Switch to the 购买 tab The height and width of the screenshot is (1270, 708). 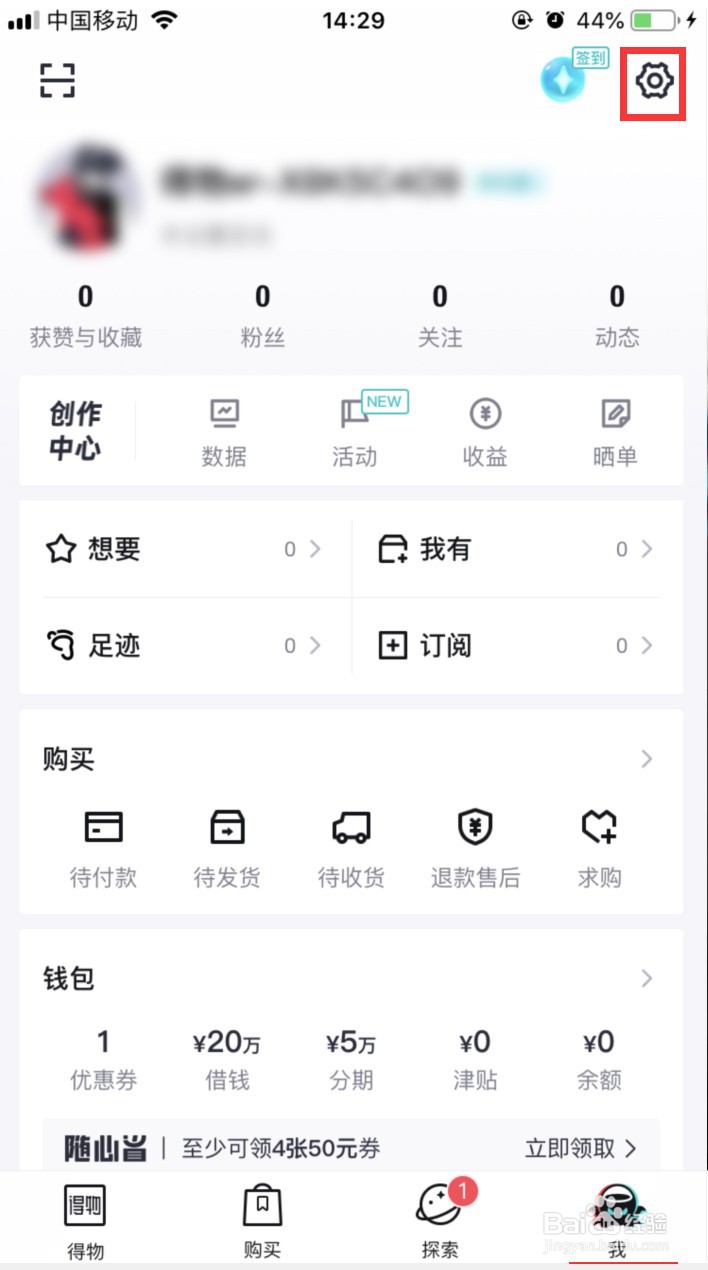[x=262, y=1220]
